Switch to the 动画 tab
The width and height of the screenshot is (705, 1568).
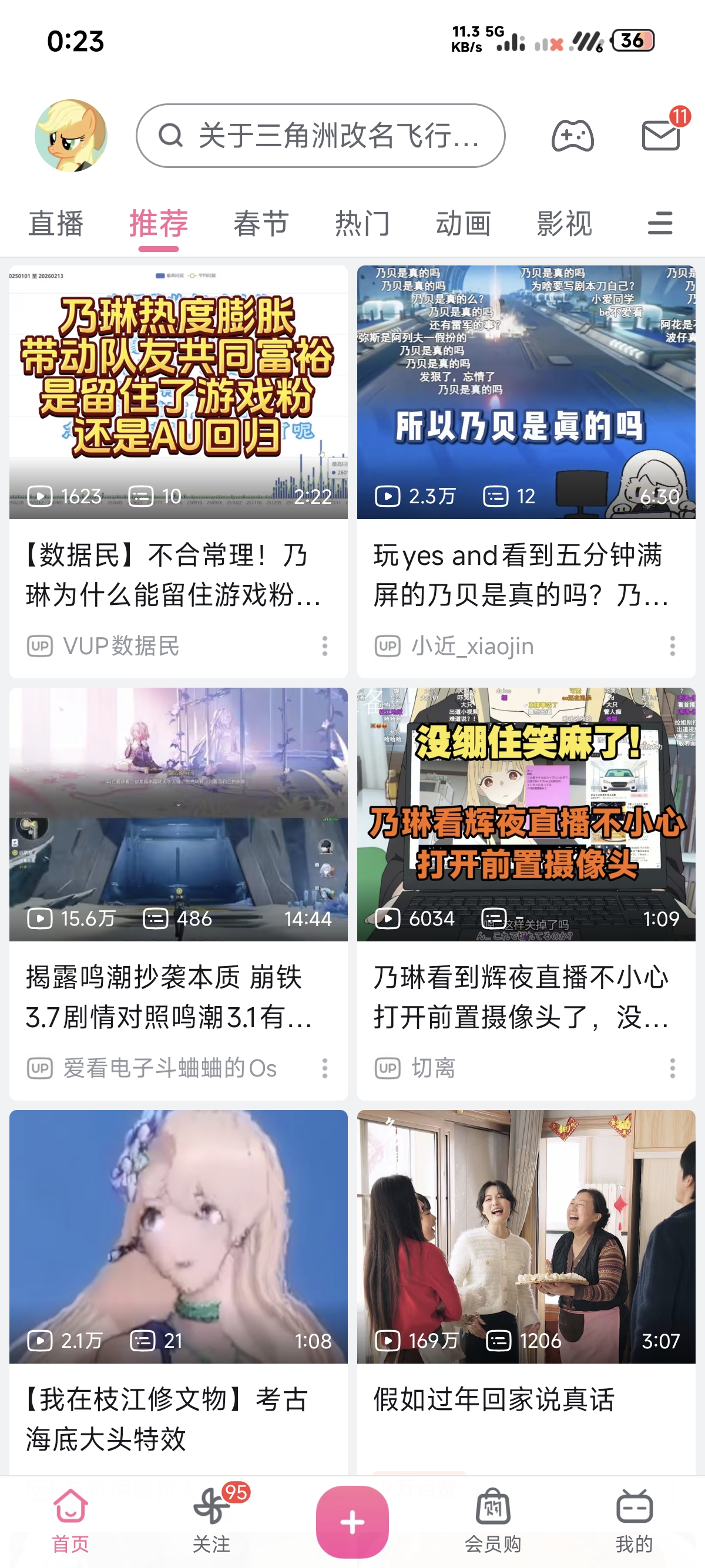click(x=464, y=223)
